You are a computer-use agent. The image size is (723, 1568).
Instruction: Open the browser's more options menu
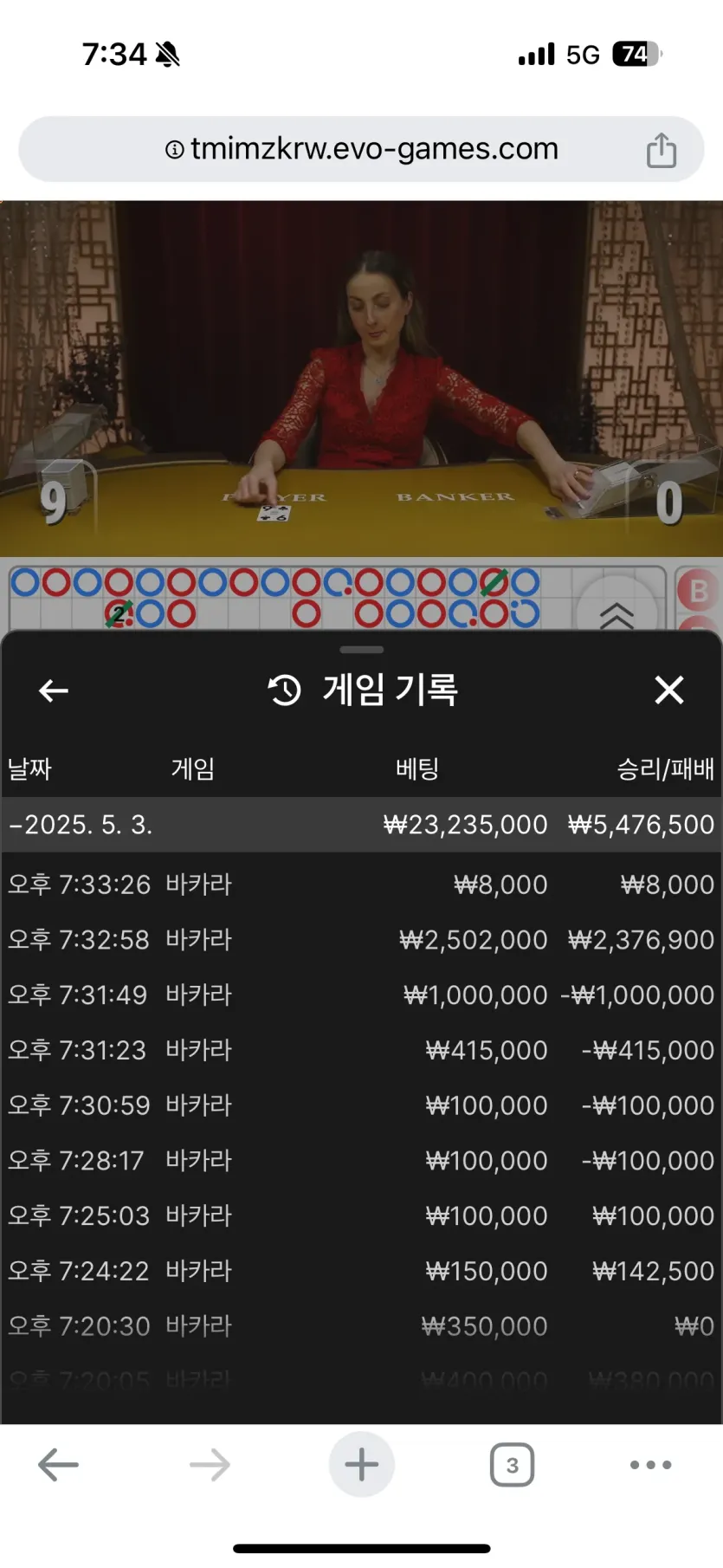tap(650, 1465)
